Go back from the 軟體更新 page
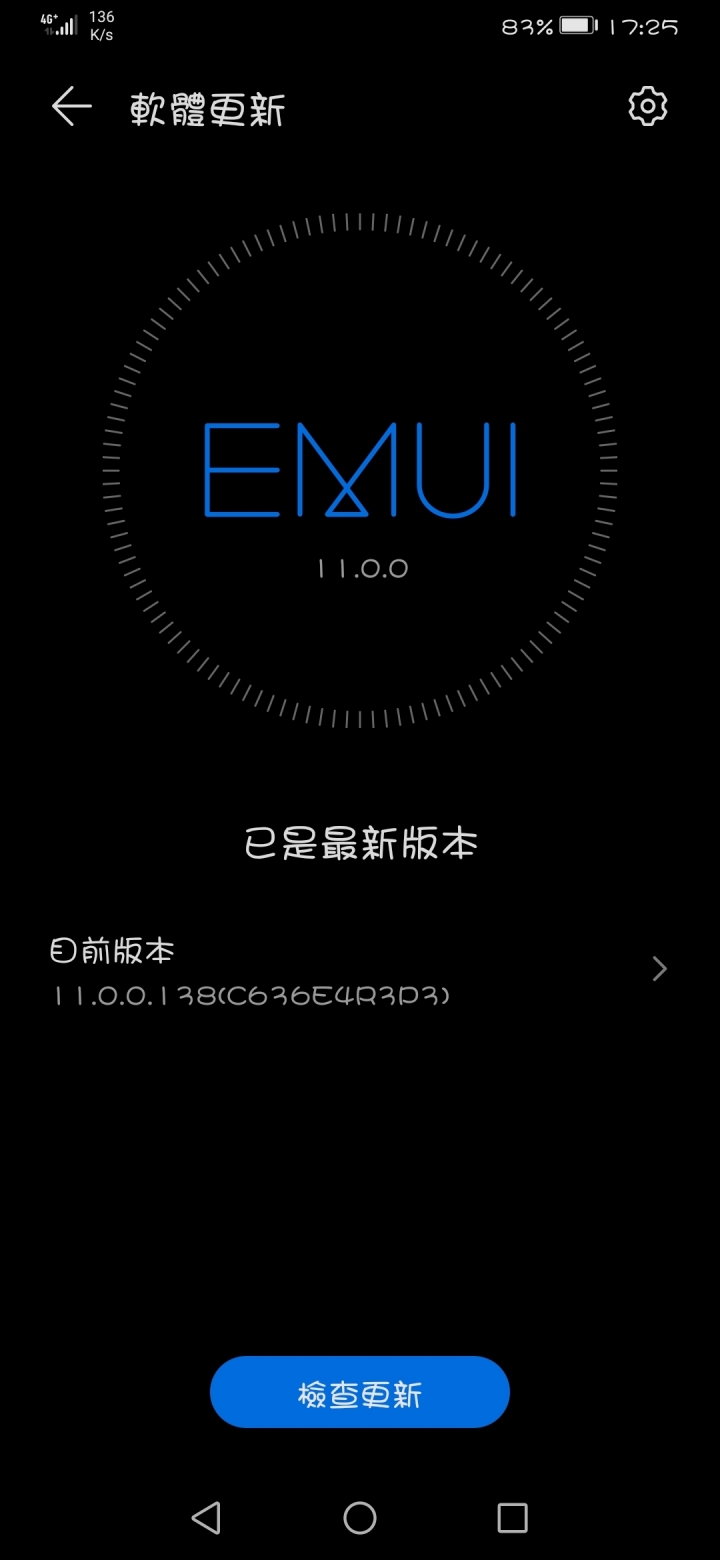The image size is (720, 1560). click(x=71, y=107)
